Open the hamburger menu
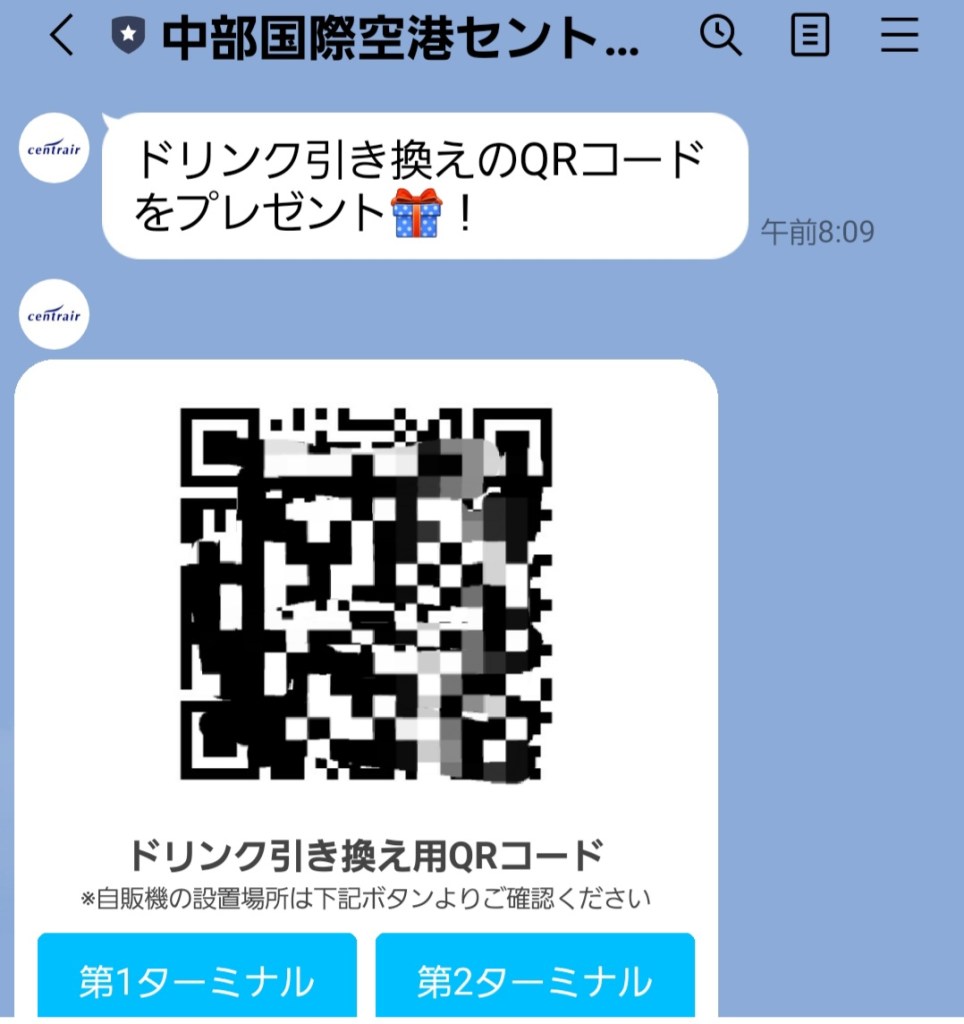The width and height of the screenshot is (964, 1024). pos(899,37)
